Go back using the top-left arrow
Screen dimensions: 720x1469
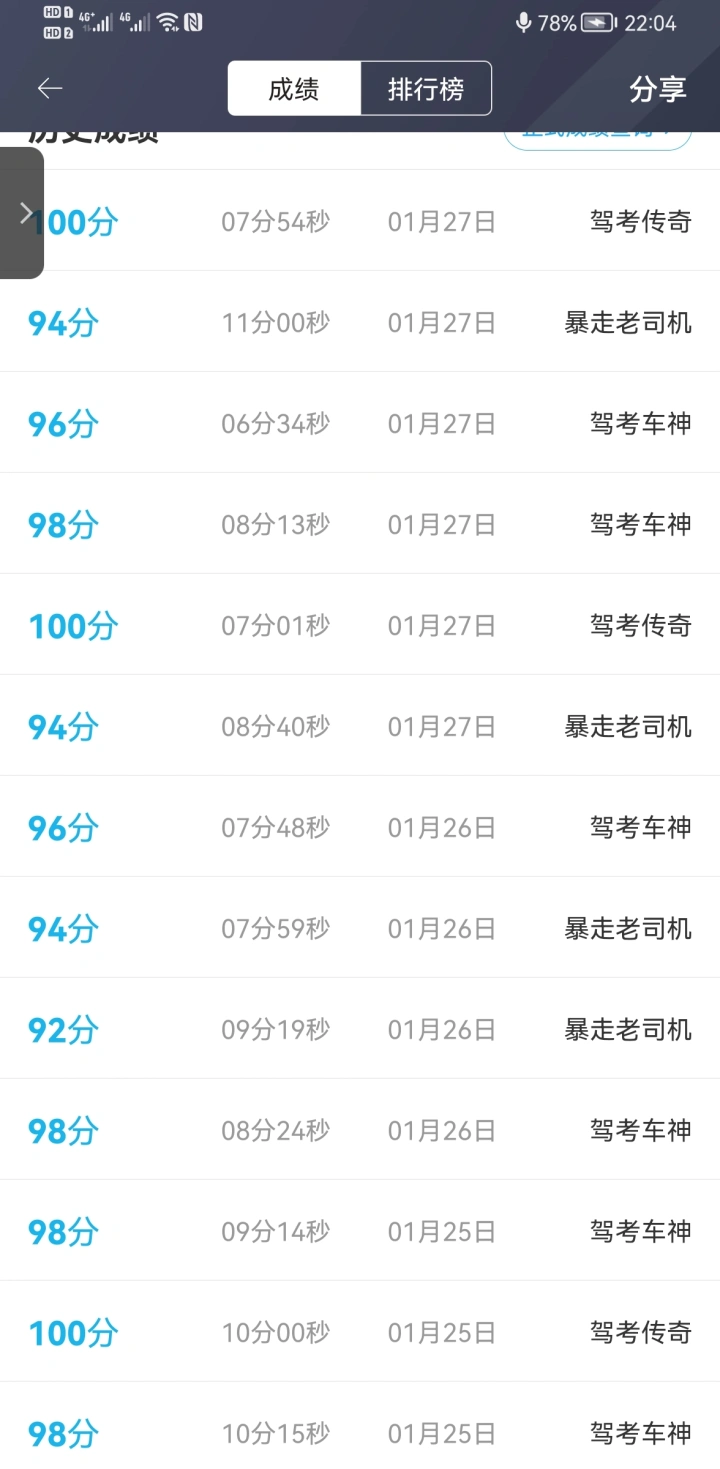[50, 88]
